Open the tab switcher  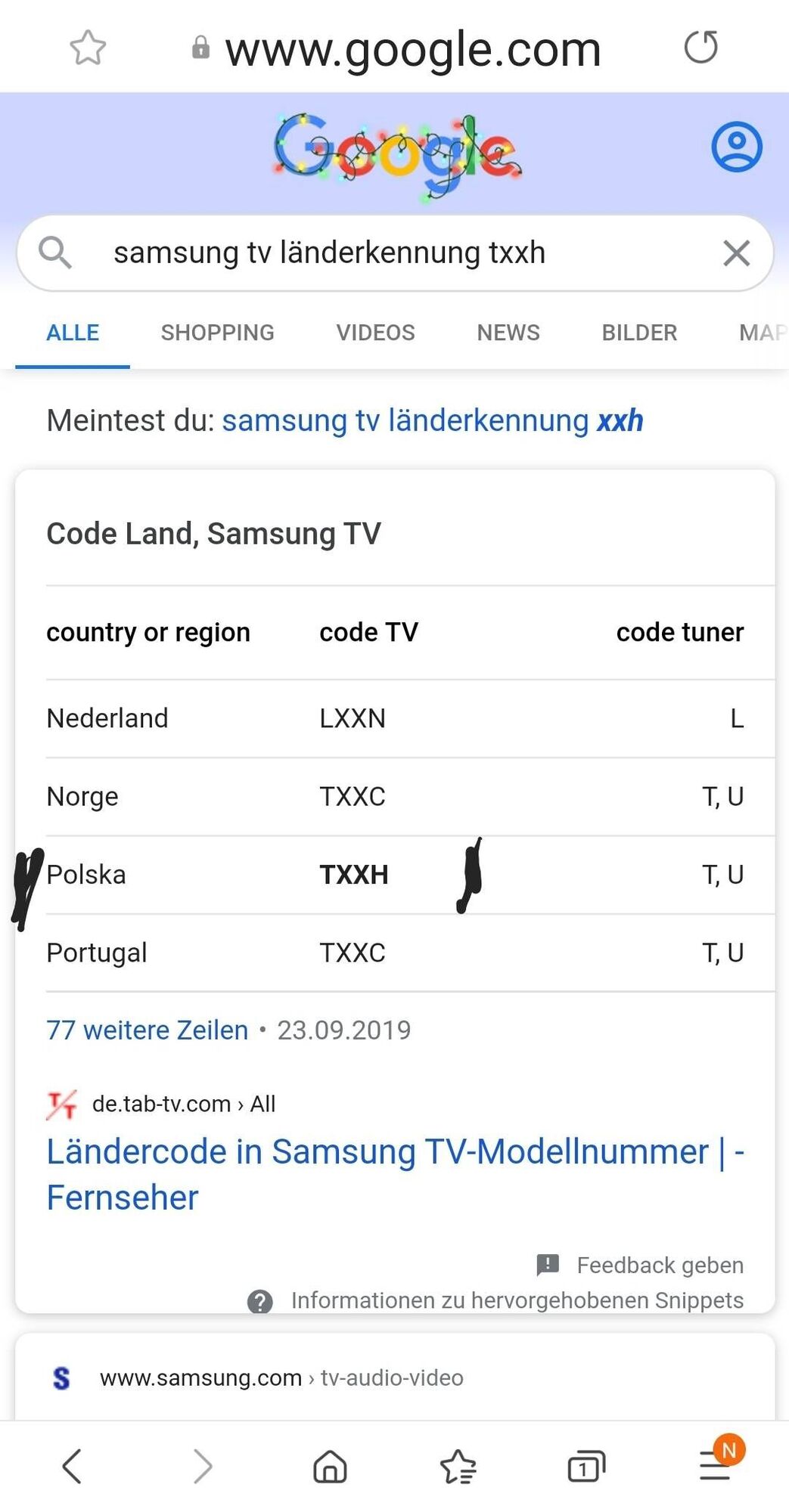(586, 1467)
